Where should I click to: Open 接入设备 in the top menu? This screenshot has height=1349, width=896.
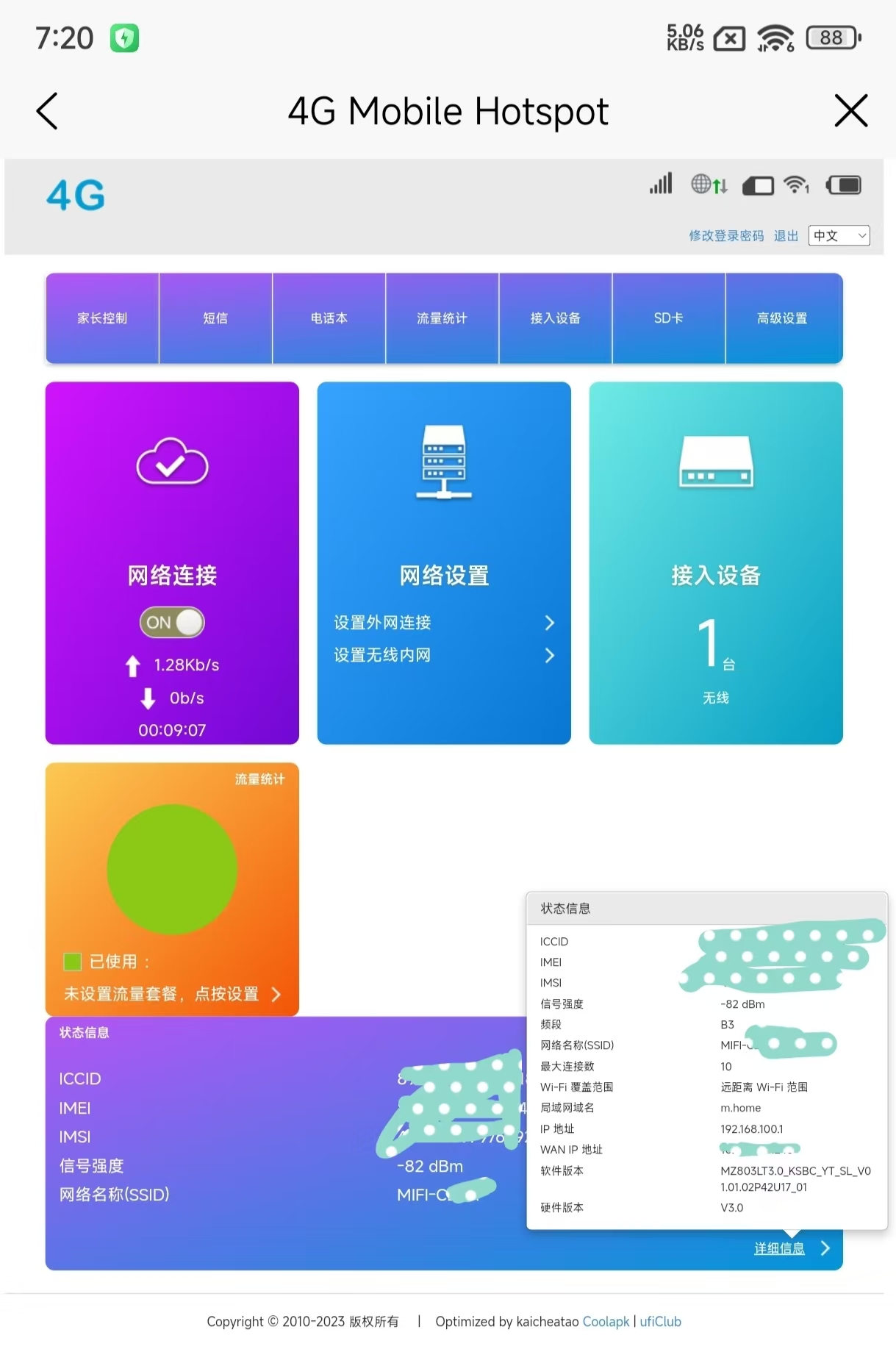coord(555,318)
